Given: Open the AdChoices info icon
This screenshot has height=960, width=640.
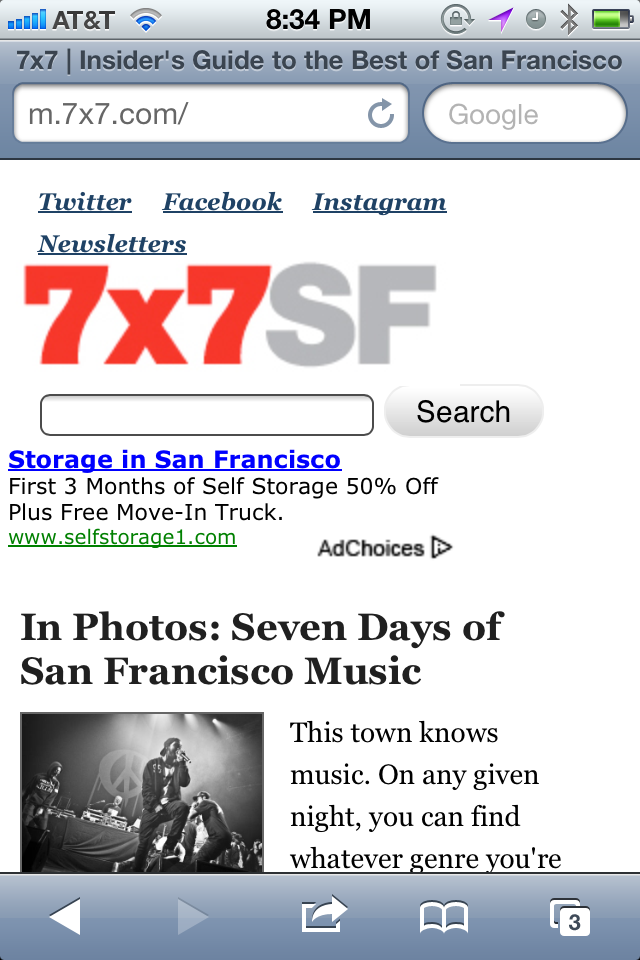Looking at the screenshot, I should pos(441,547).
